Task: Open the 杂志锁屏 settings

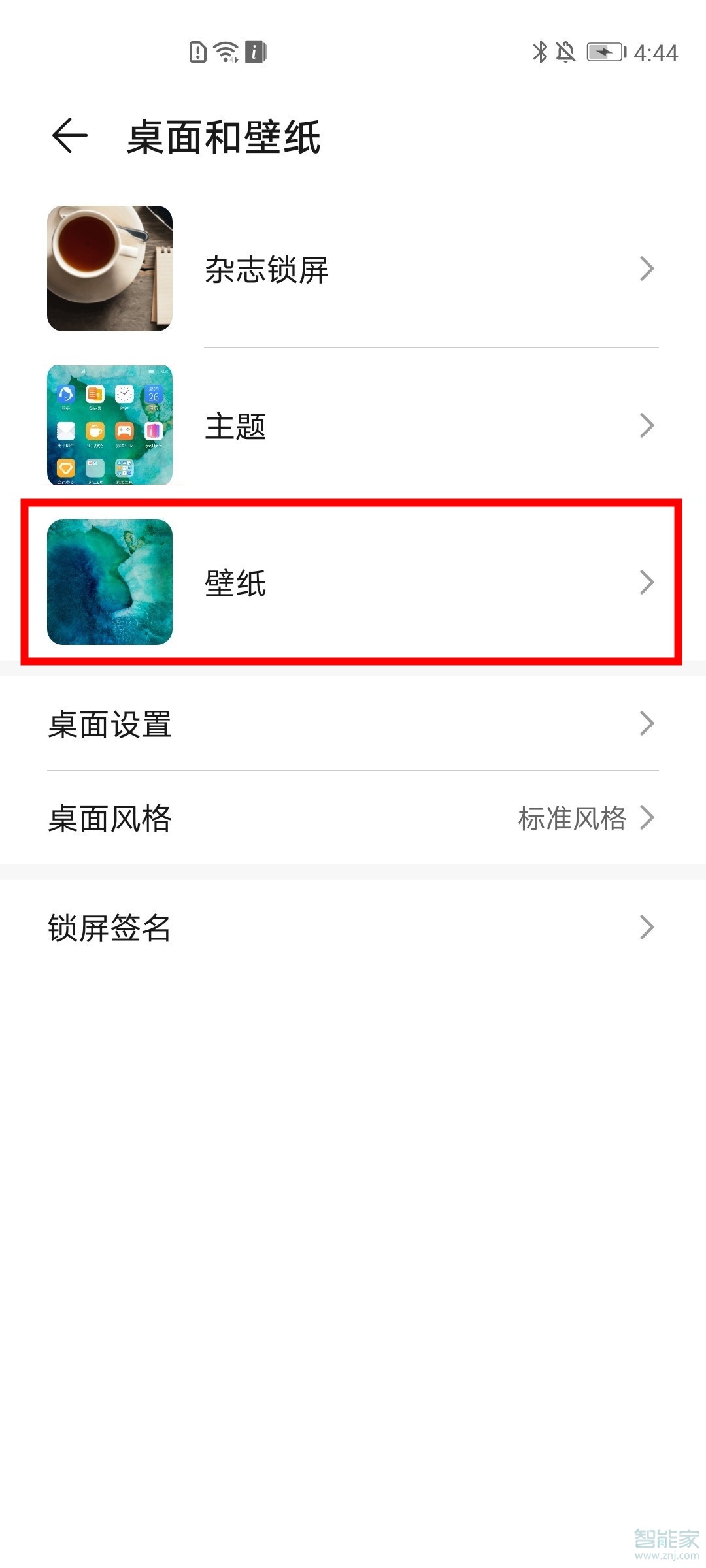Action: pos(353,269)
